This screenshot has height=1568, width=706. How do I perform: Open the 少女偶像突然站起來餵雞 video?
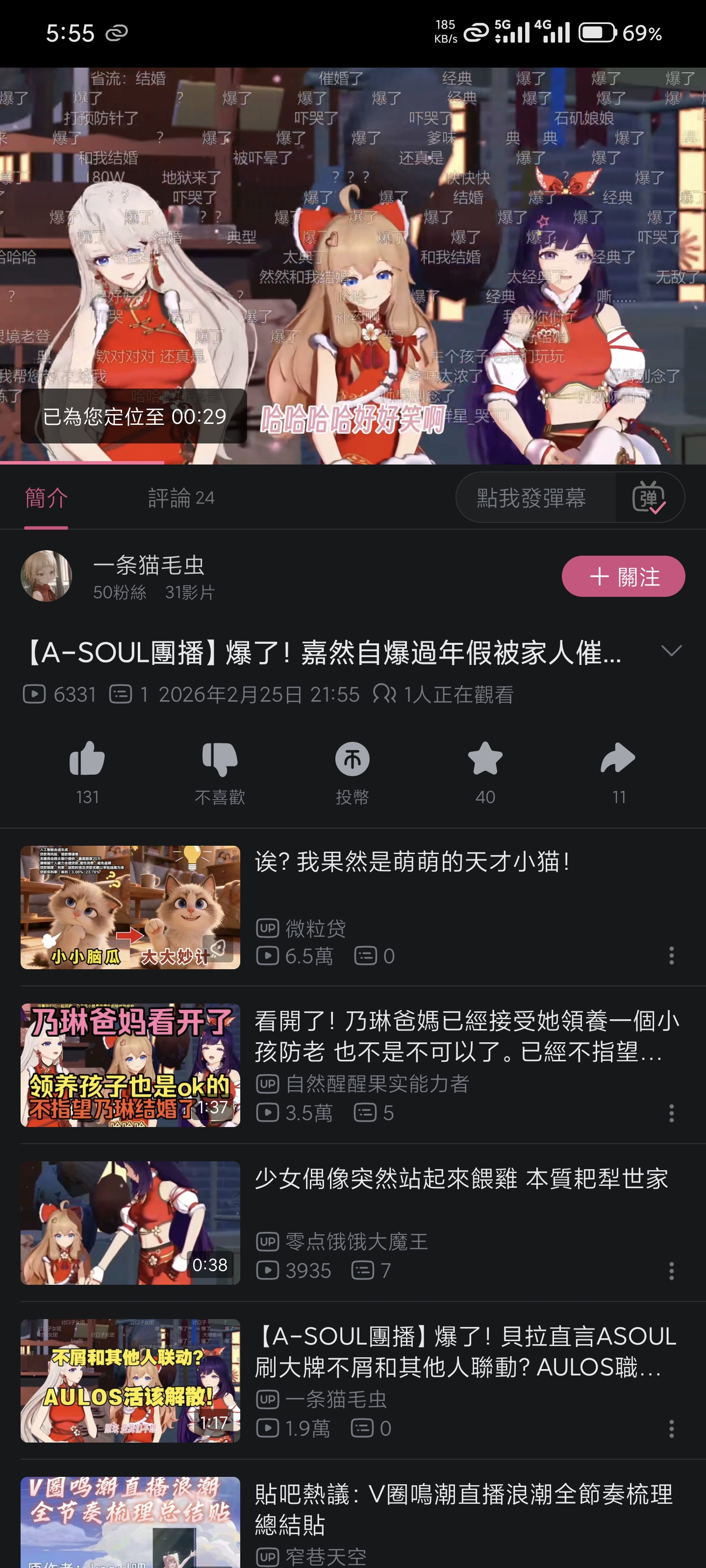click(x=460, y=1179)
